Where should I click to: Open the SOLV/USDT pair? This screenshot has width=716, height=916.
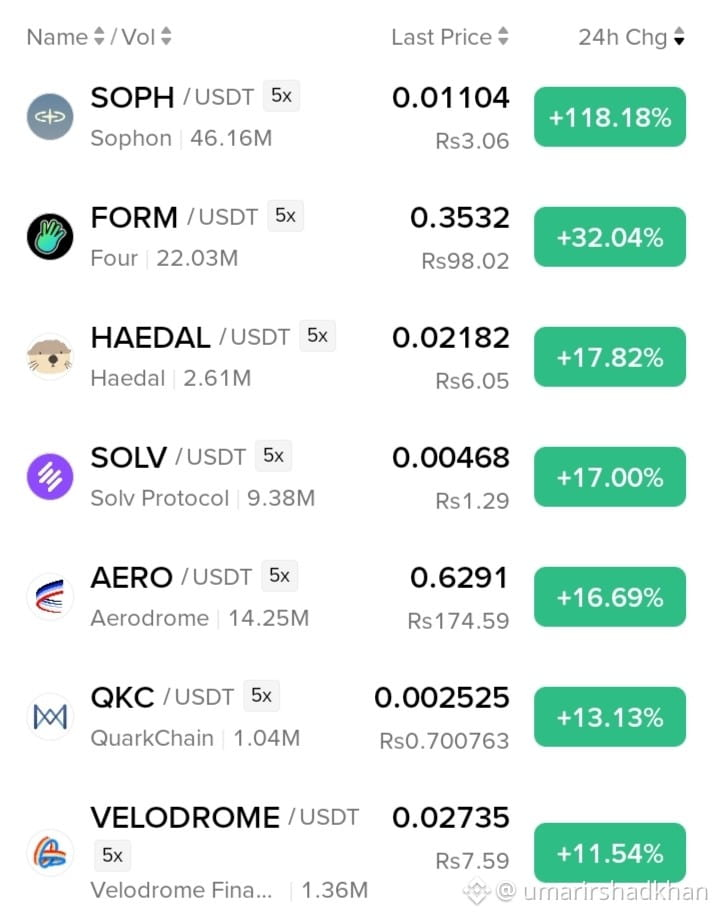pyautogui.click(x=356, y=477)
